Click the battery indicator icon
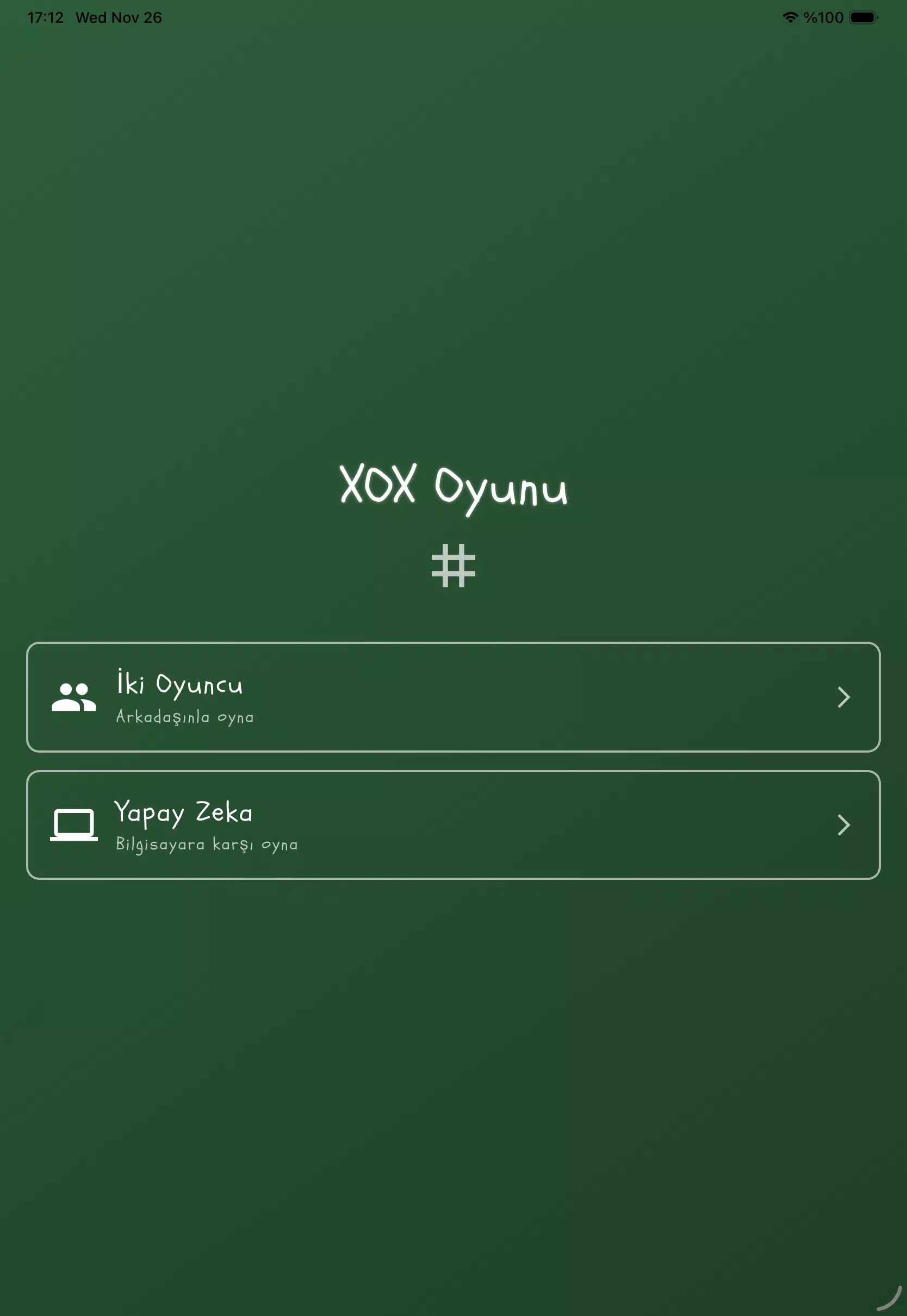 [861, 17]
